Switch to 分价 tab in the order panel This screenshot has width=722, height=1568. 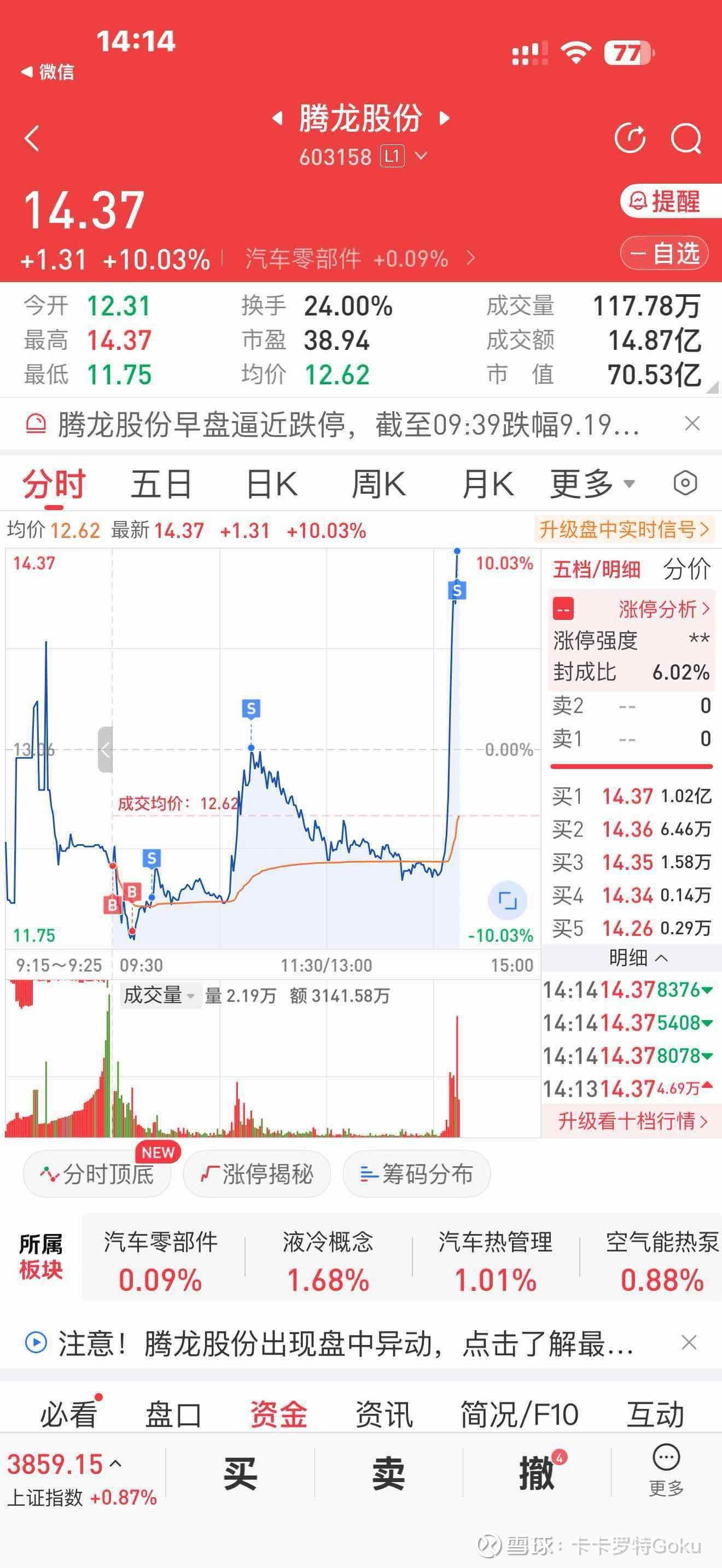click(686, 569)
